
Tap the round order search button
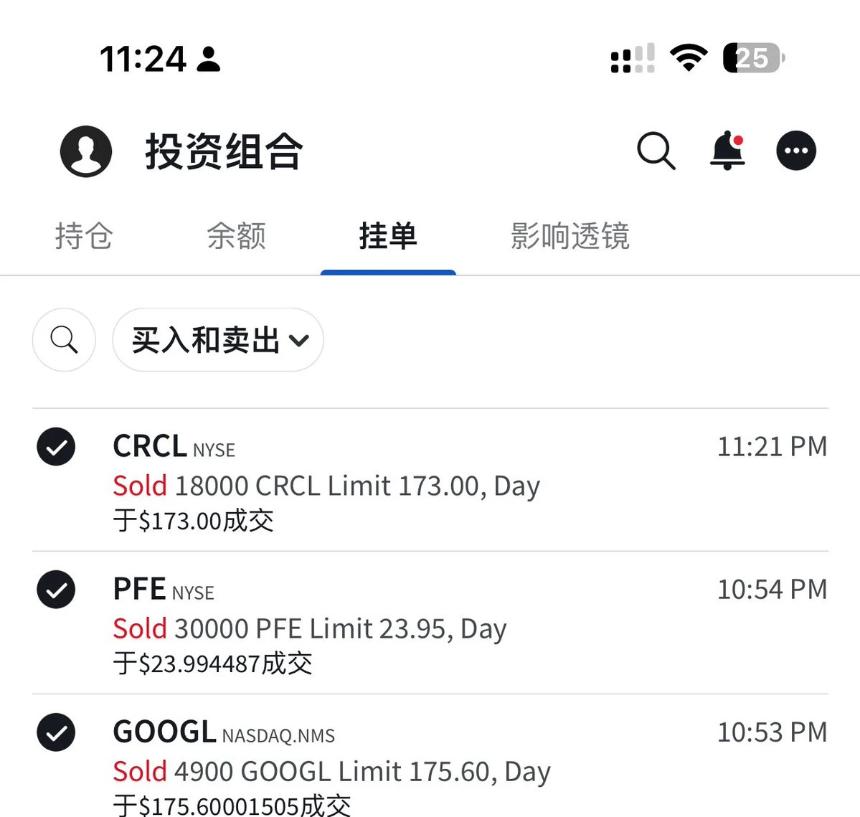pyautogui.click(x=64, y=340)
